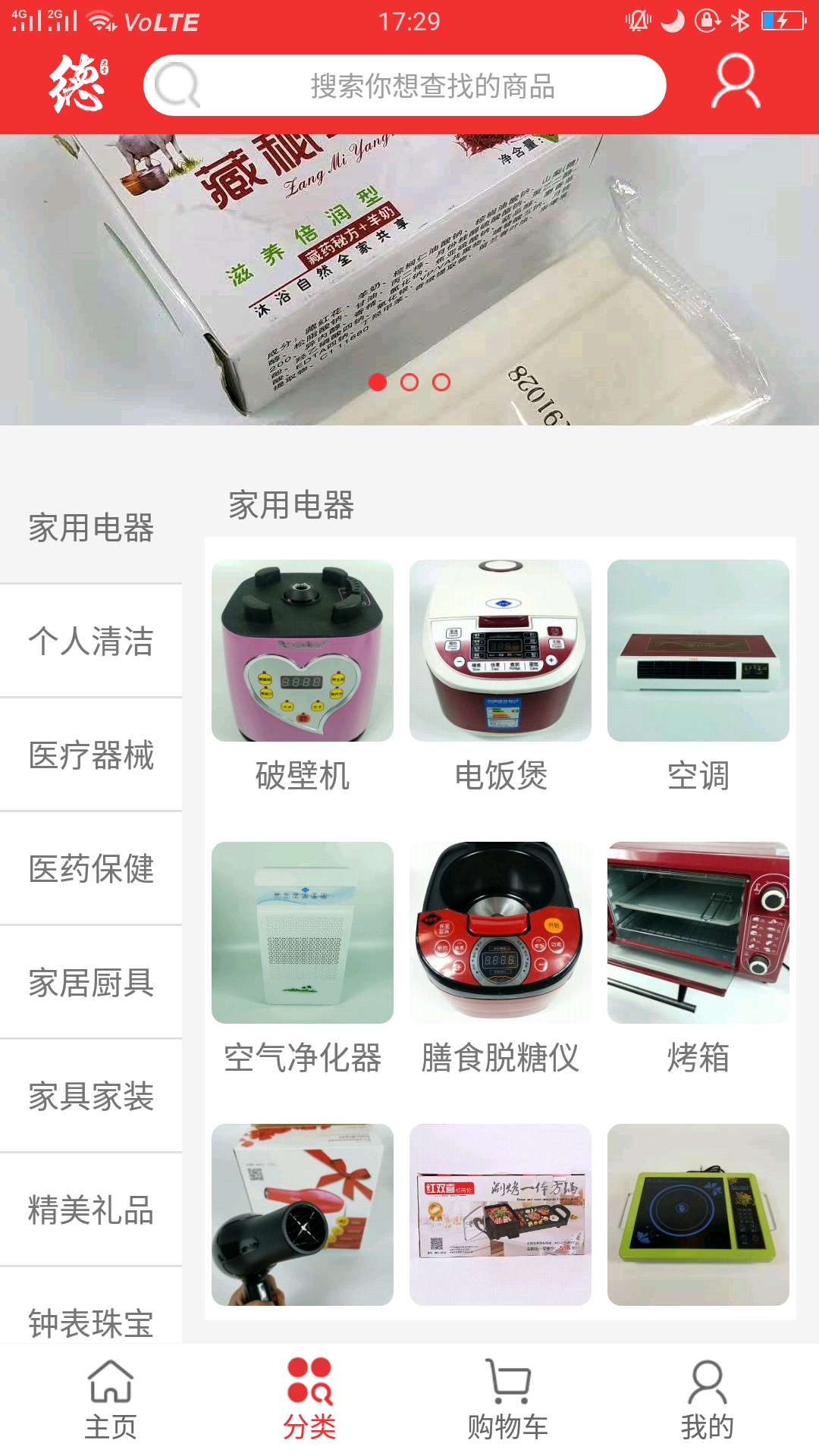This screenshot has height=1456, width=819.
Task: Choose the 家居厨具 category
Action: [91, 982]
